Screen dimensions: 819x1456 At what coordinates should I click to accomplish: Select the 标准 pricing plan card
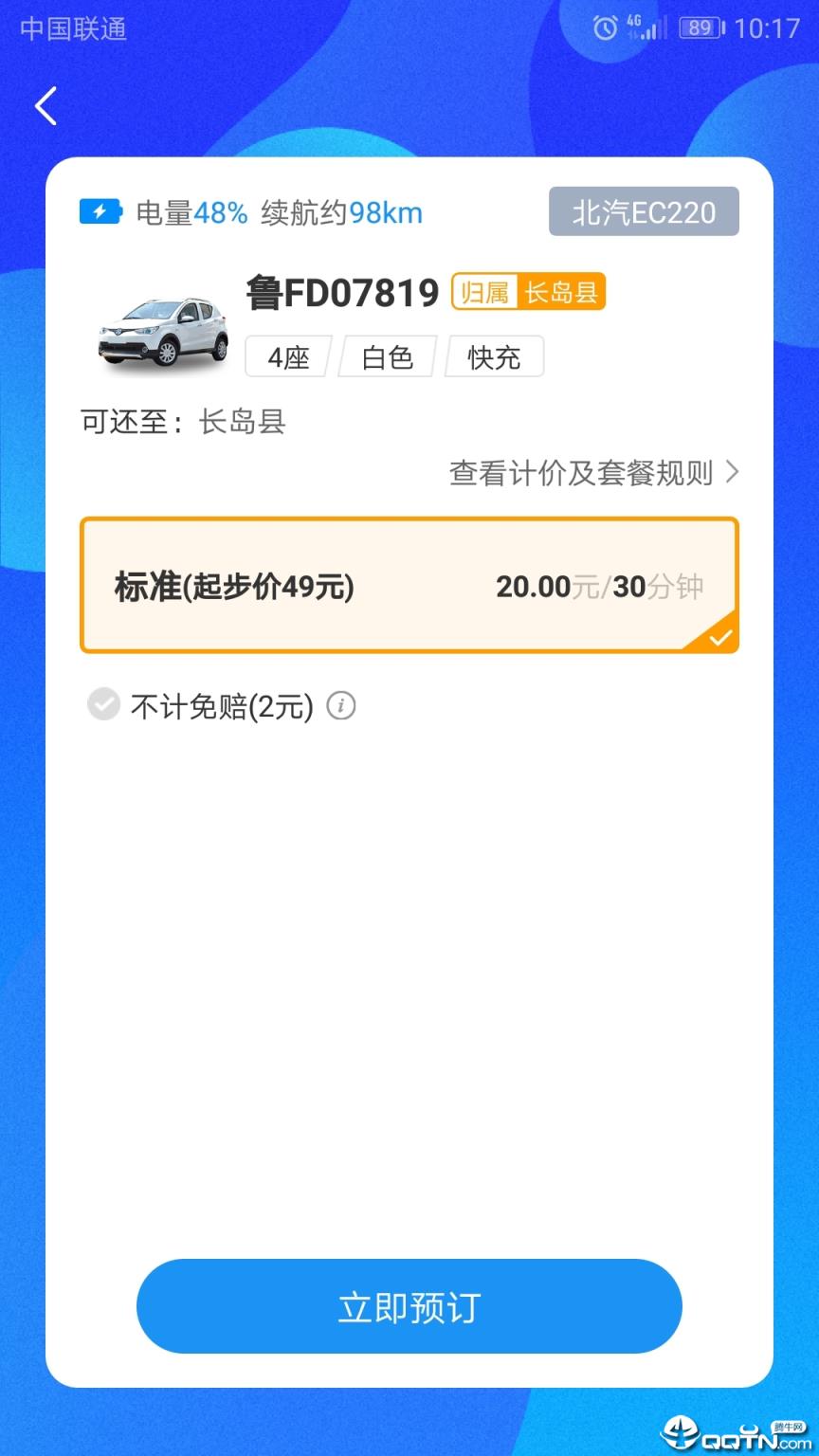point(409,586)
